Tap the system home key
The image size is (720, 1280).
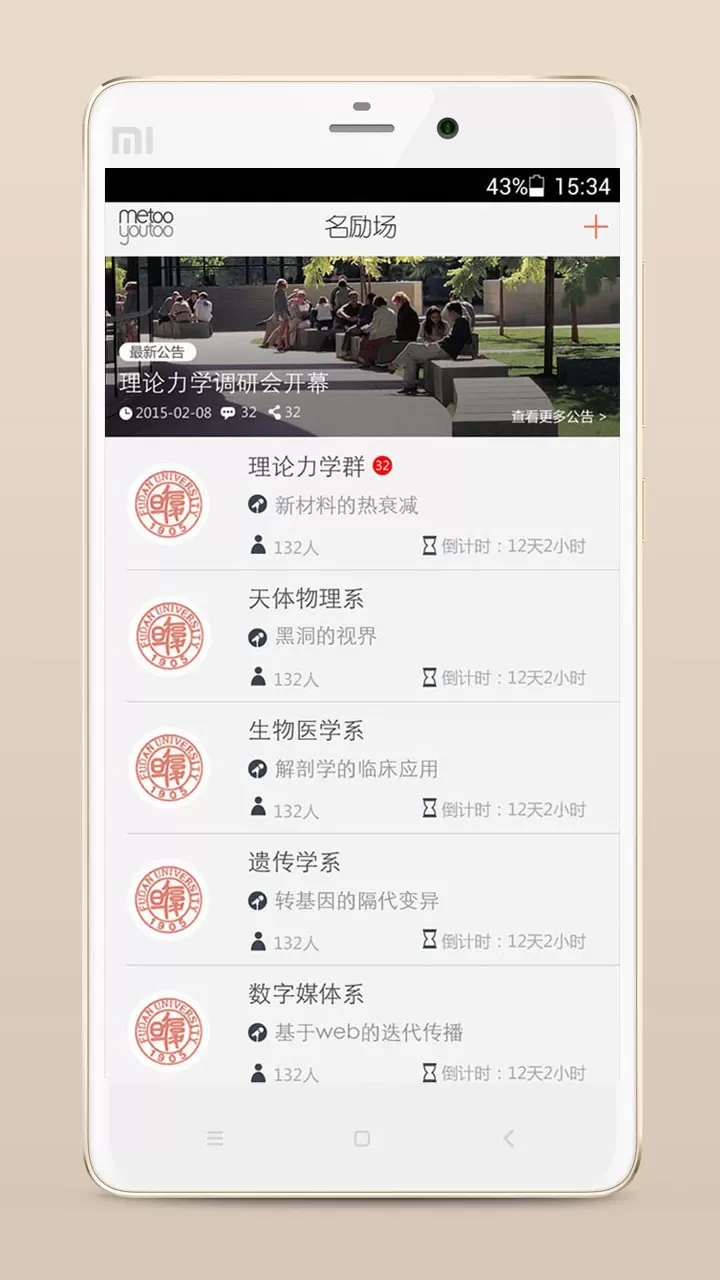(x=362, y=1138)
